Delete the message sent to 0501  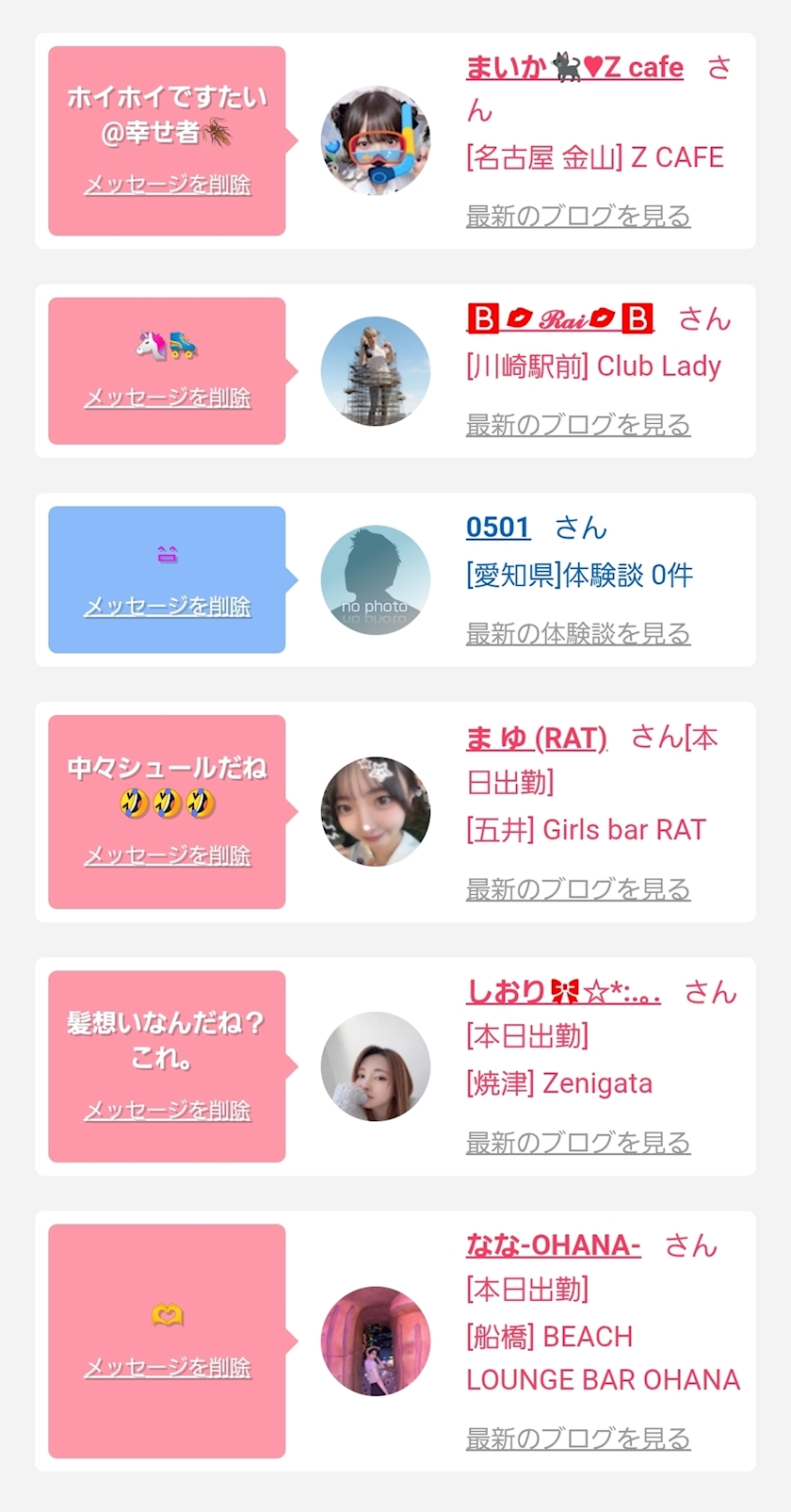pos(168,606)
